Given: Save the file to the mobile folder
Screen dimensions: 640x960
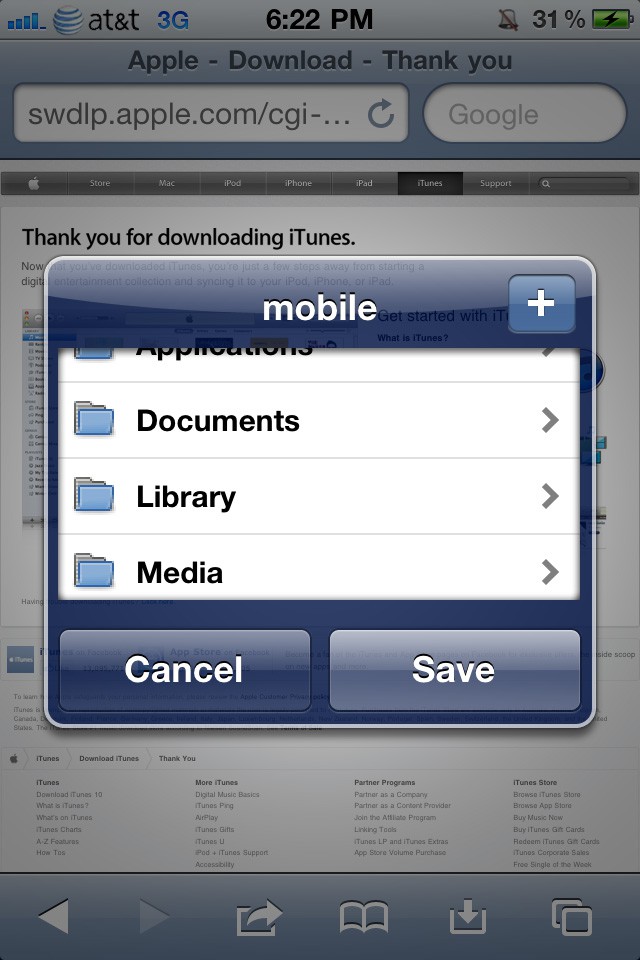Looking at the screenshot, I should click(x=454, y=669).
